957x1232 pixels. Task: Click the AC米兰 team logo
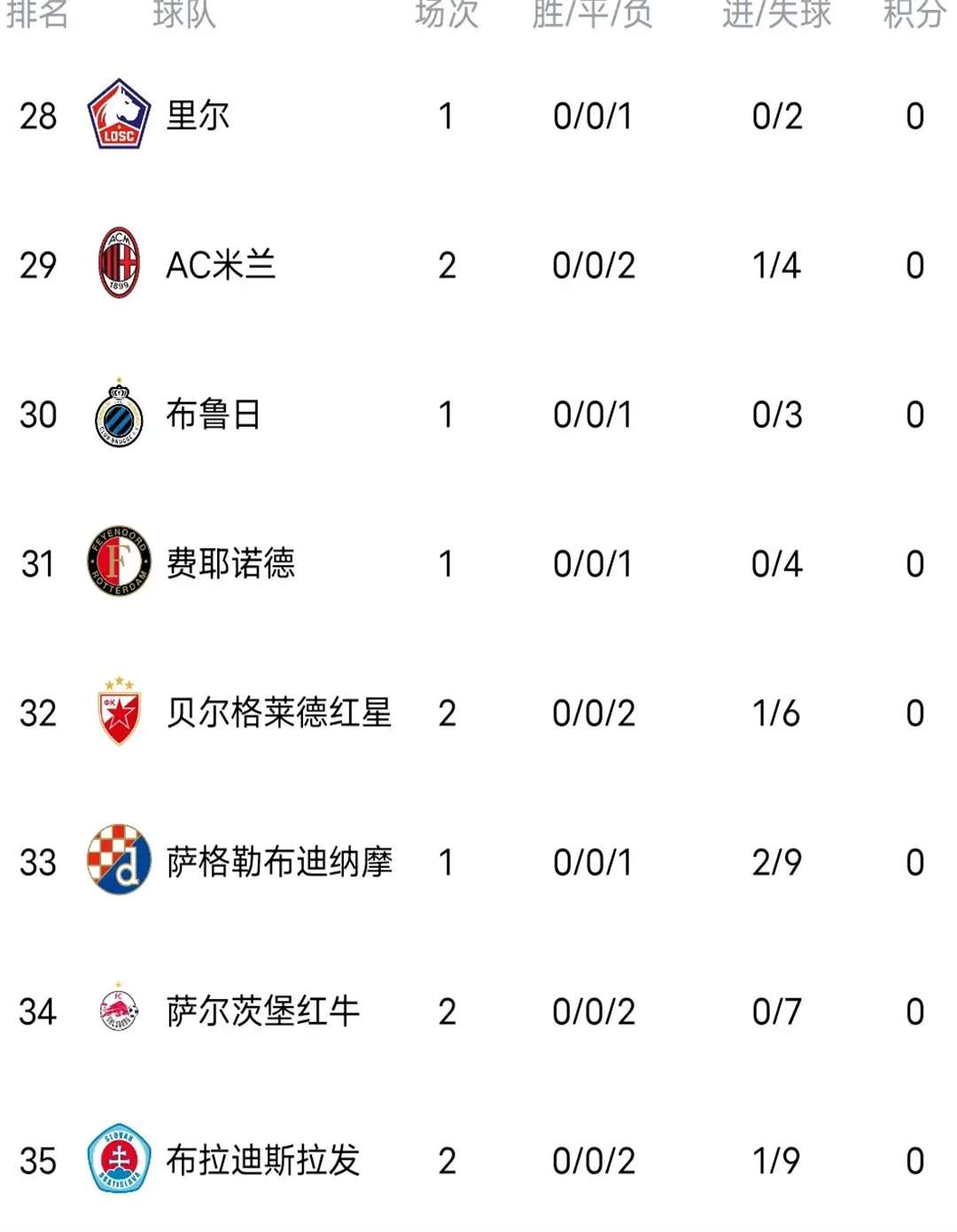click(x=121, y=263)
